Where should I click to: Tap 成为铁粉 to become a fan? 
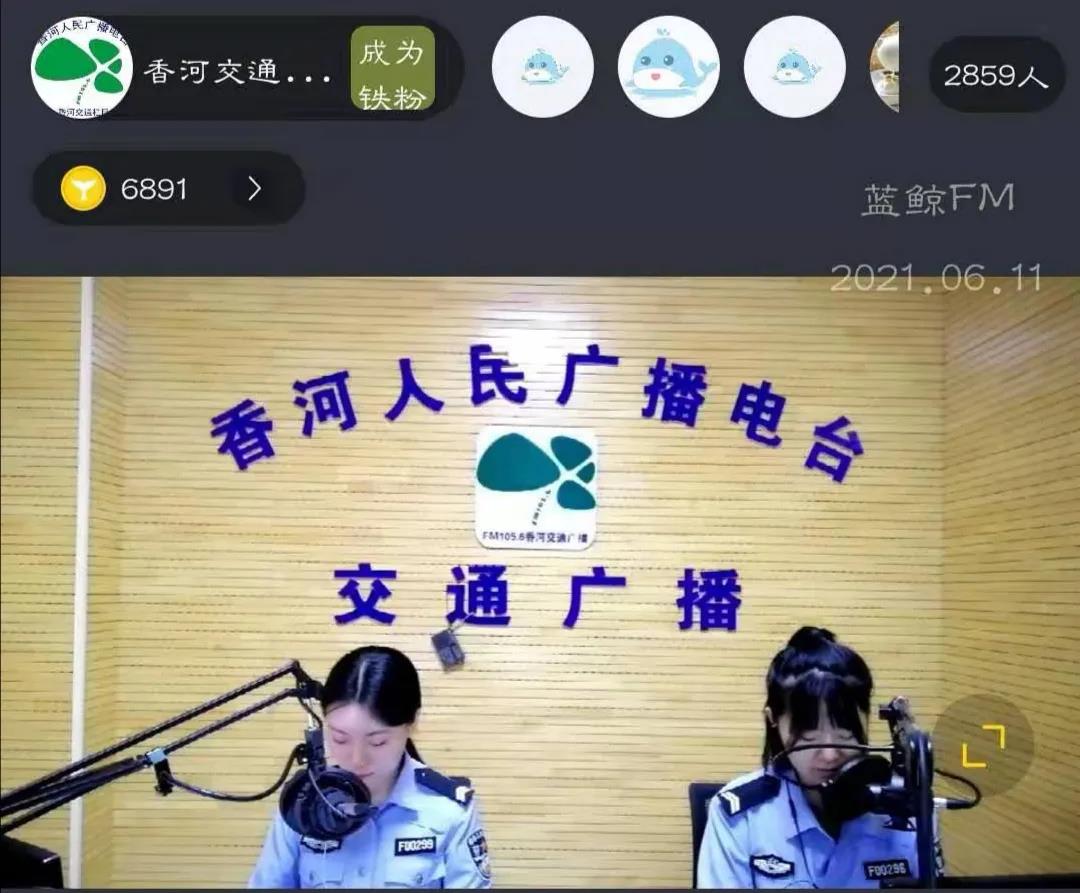(392, 68)
